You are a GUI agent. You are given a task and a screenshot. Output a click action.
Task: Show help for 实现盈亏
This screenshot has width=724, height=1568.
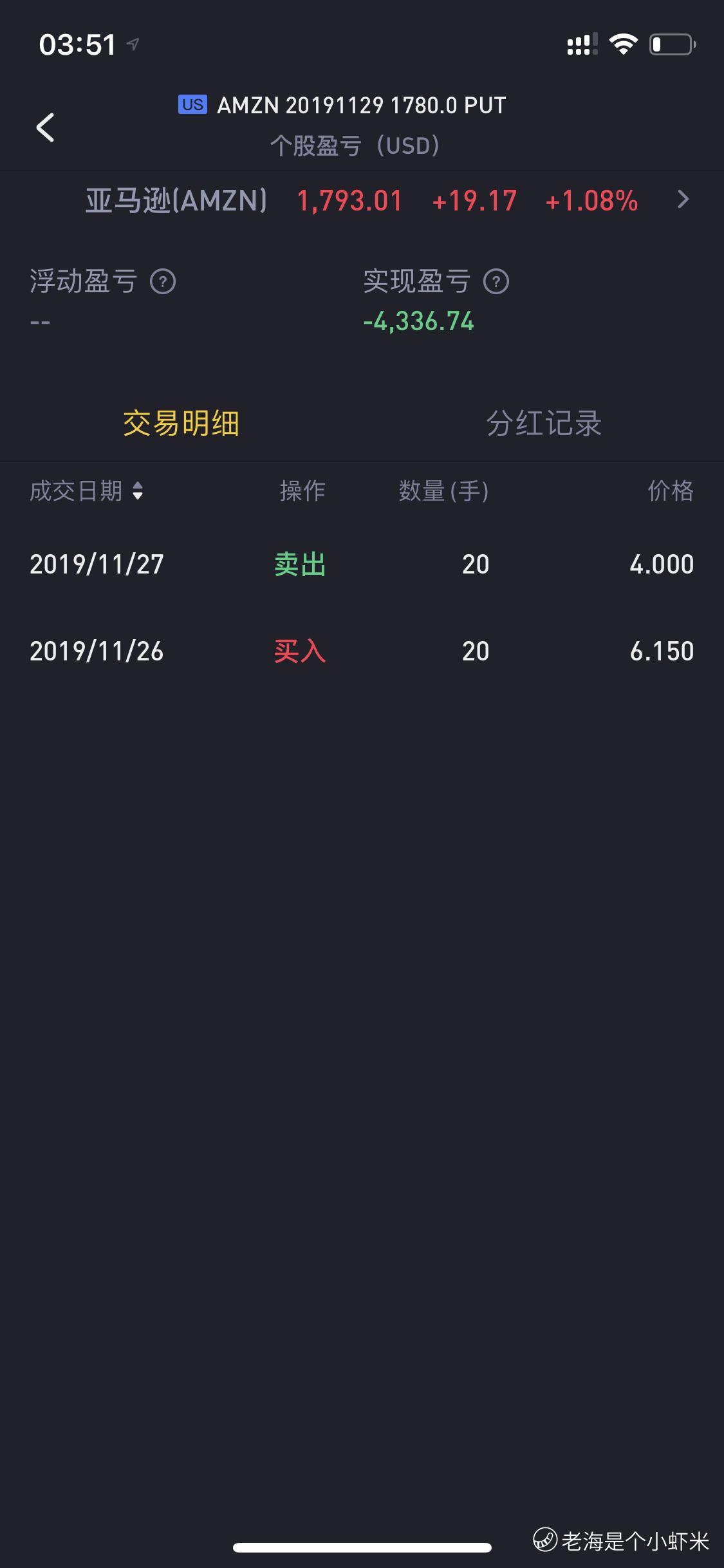tap(496, 282)
